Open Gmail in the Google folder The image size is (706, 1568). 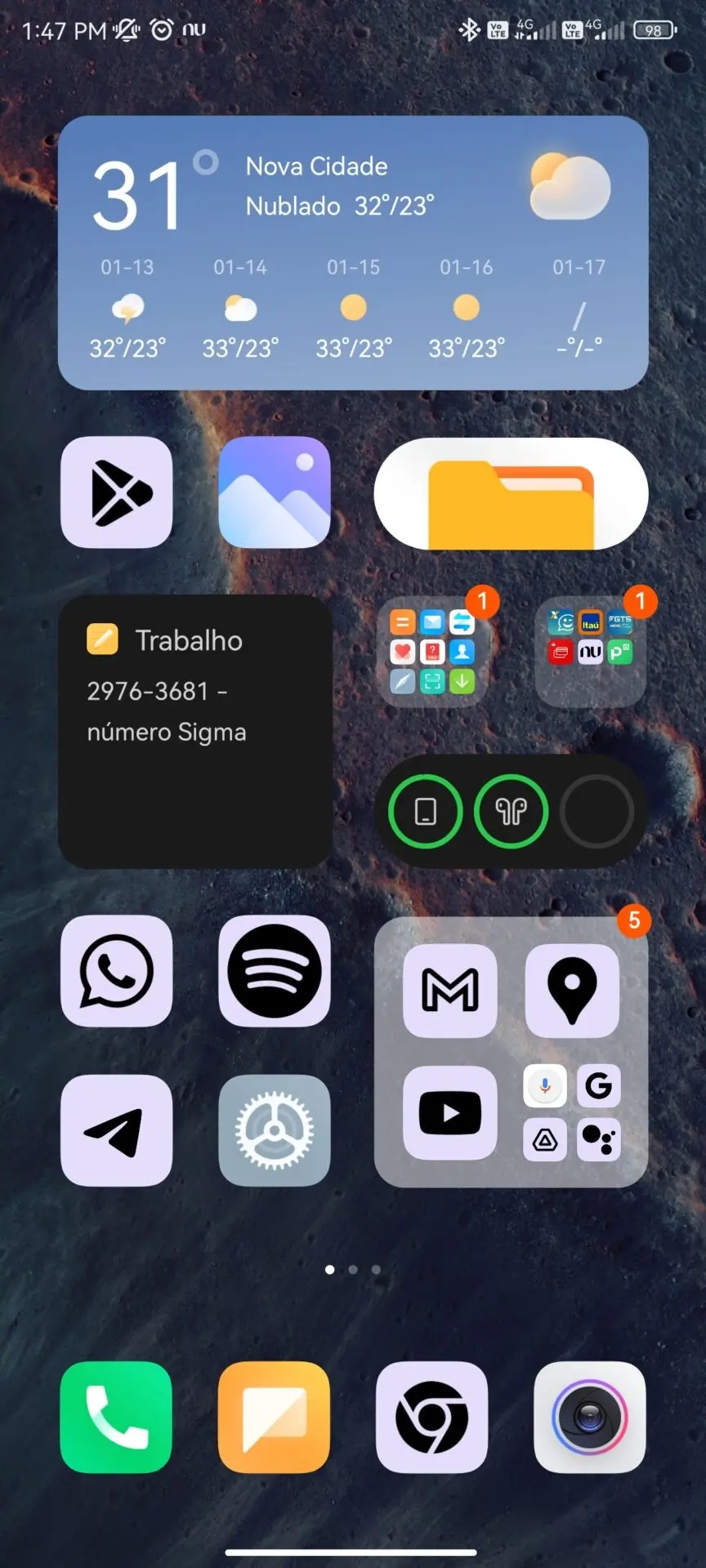pos(449,991)
